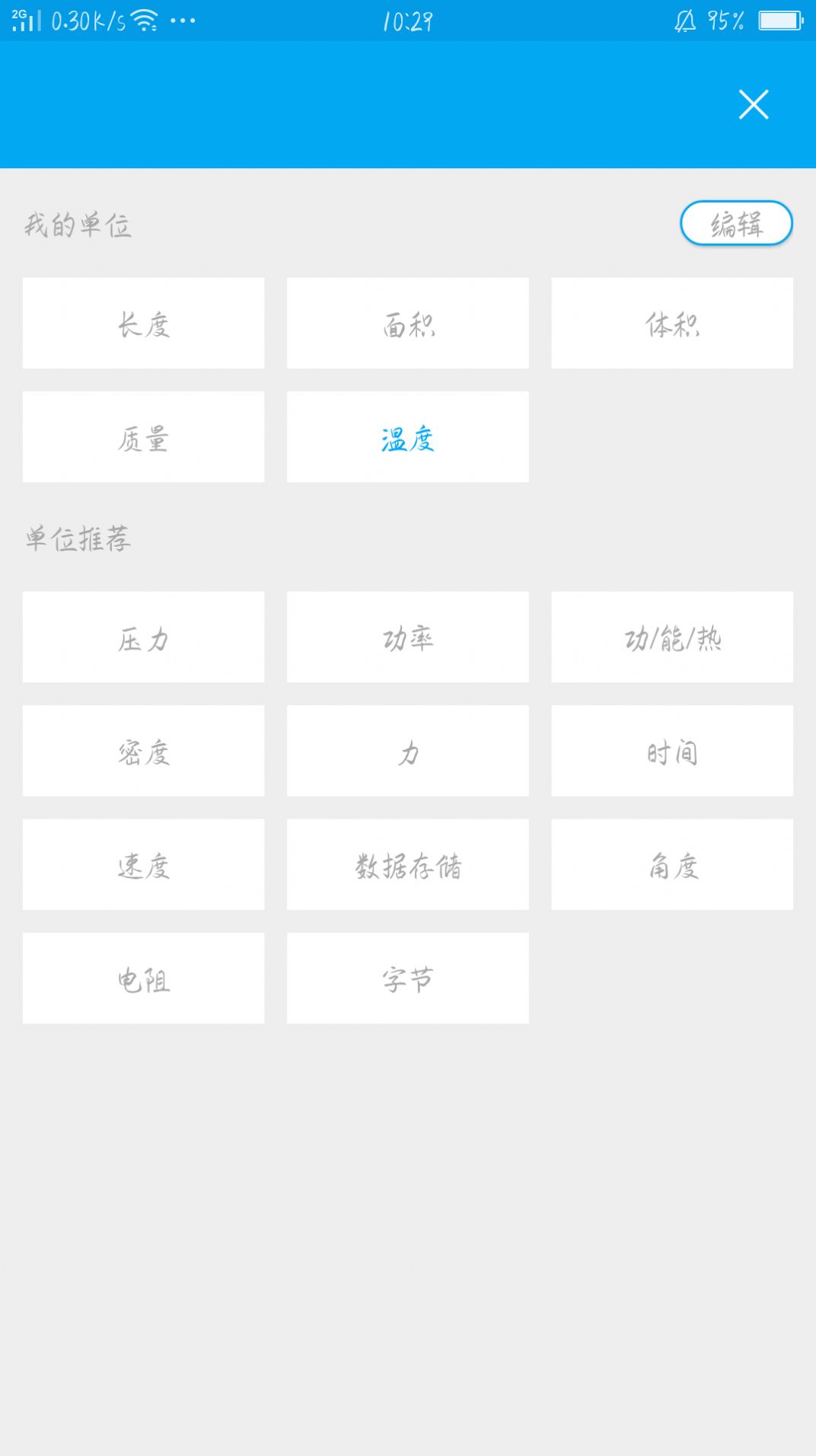This screenshot has width=816, height=1456.
Task: Open the 长度 (Length) unit category
Action: (143, 323)
